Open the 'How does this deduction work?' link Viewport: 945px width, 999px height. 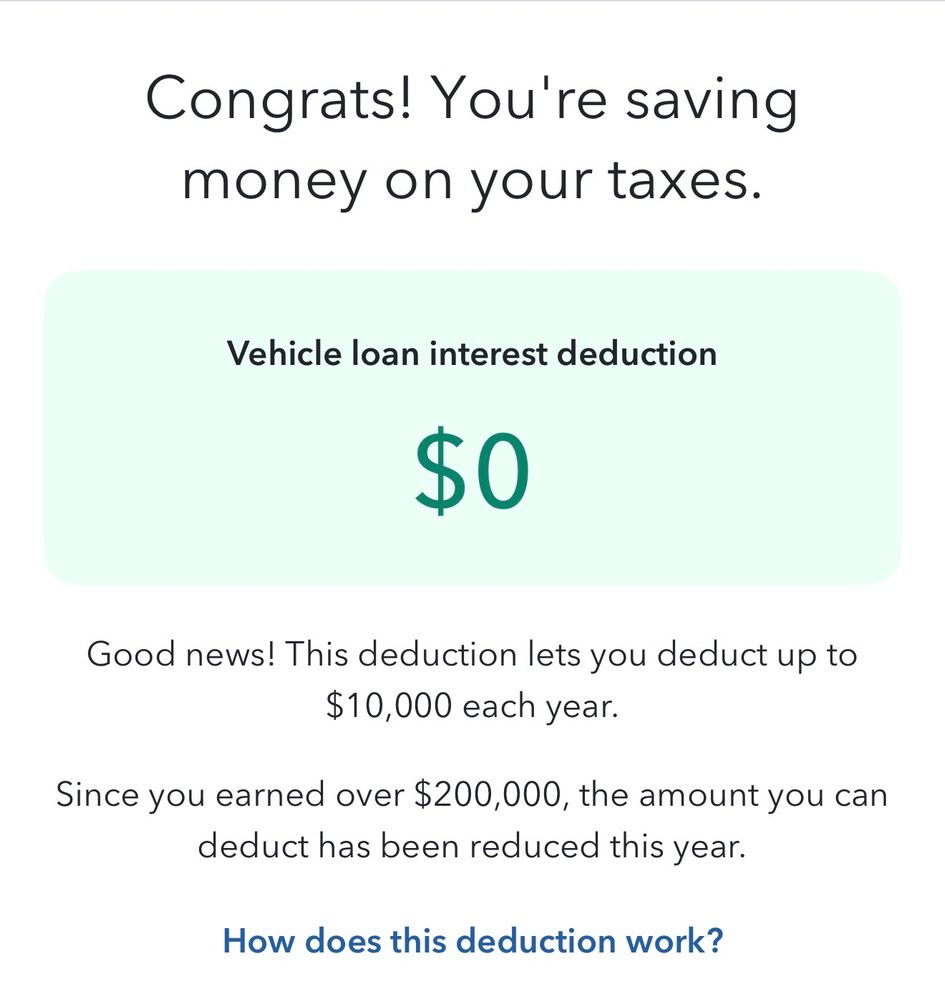click(x=472, y=941)
